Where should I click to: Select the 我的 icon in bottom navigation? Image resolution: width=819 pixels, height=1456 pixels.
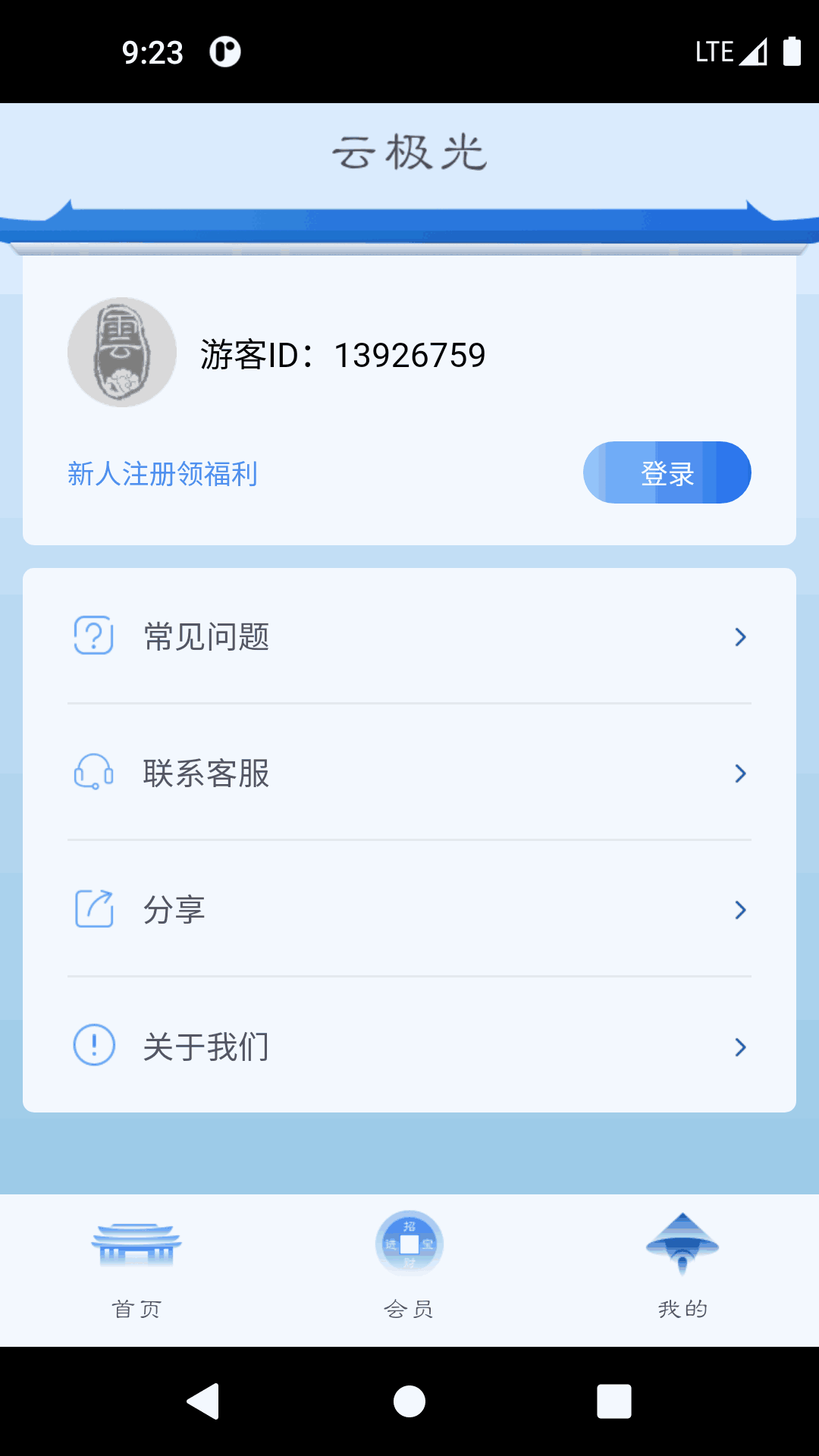[683, 1244]
